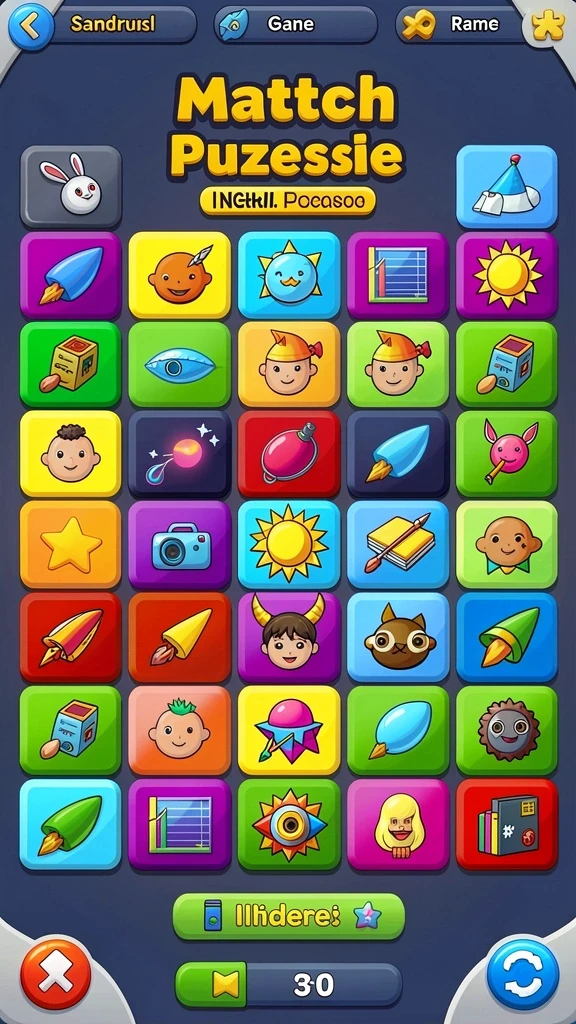Tap the green Ilhidere button
This screenshot has height=1024, width=576.
coord(289,917)
